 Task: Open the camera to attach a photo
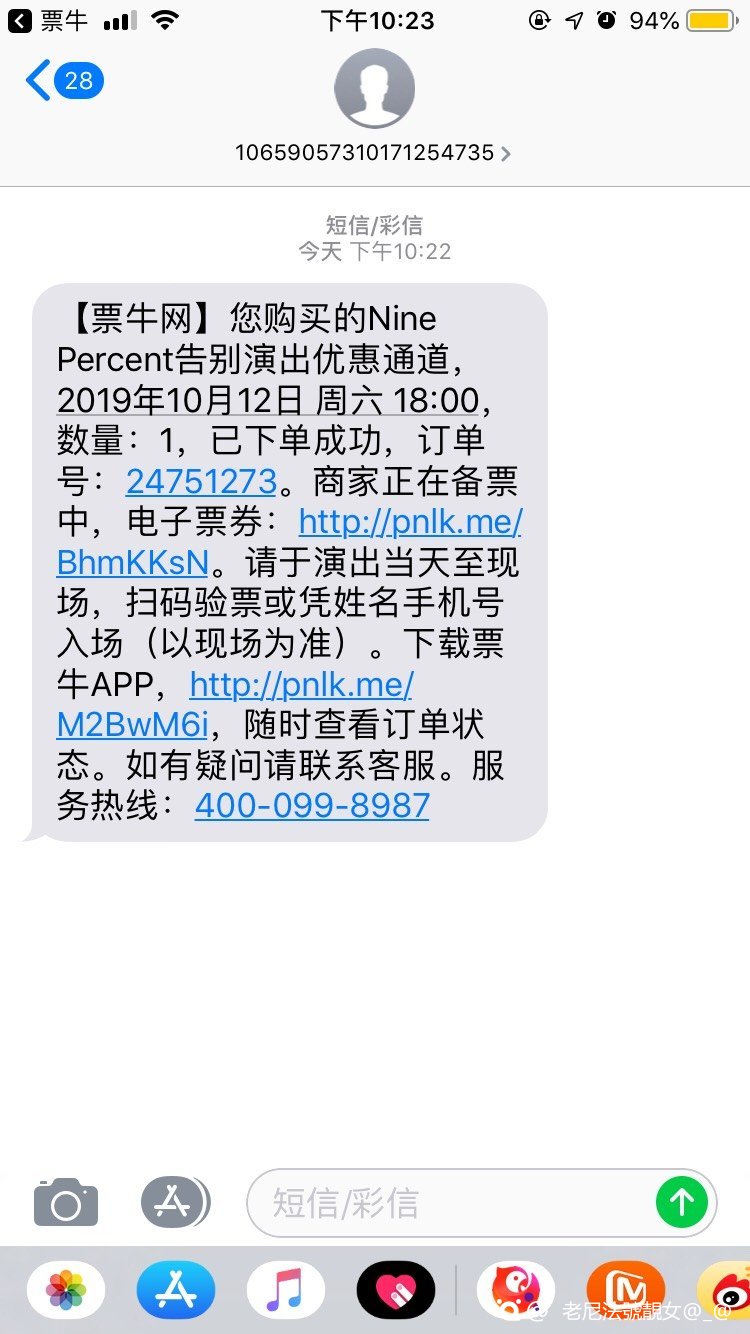[x=66, y=1202]
